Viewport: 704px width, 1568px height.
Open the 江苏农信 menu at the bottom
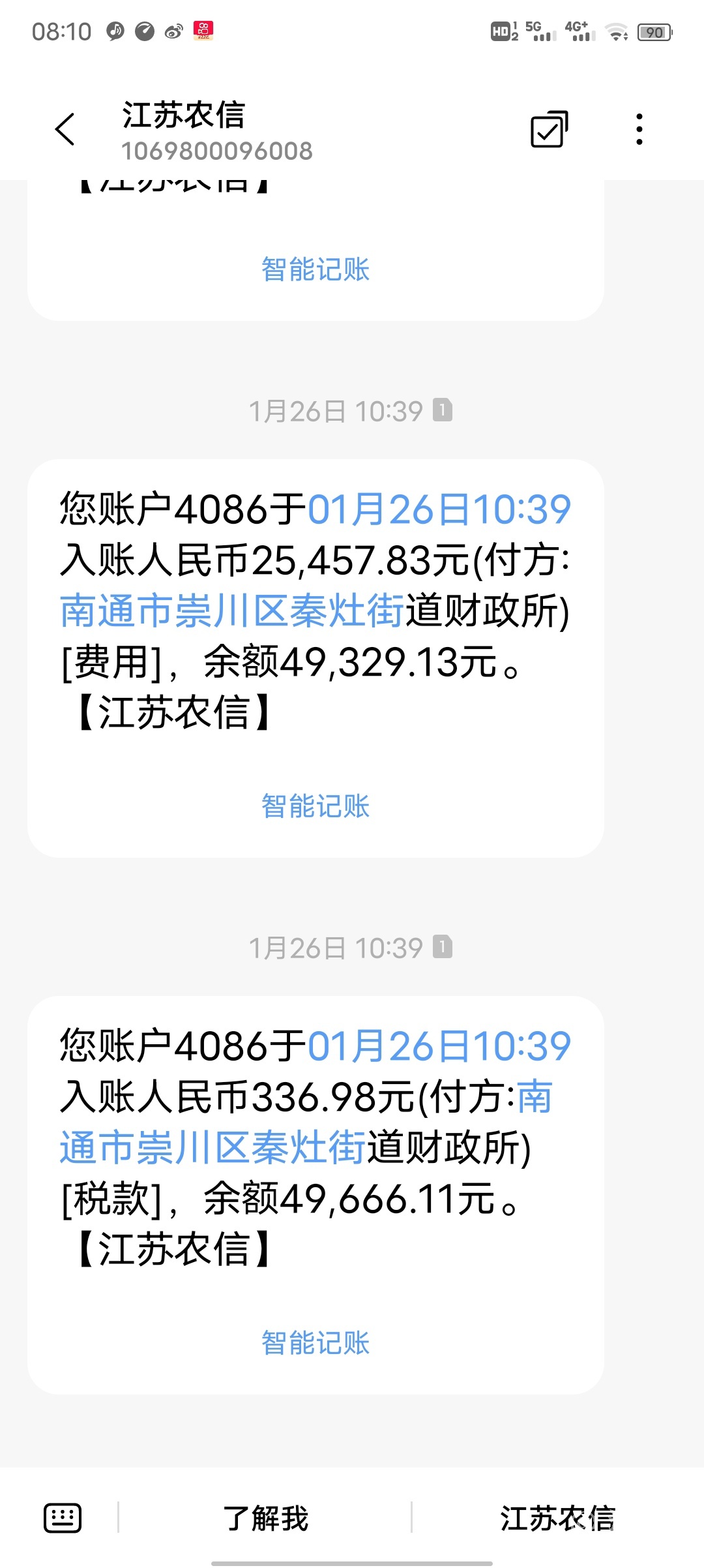(557, 1518)
